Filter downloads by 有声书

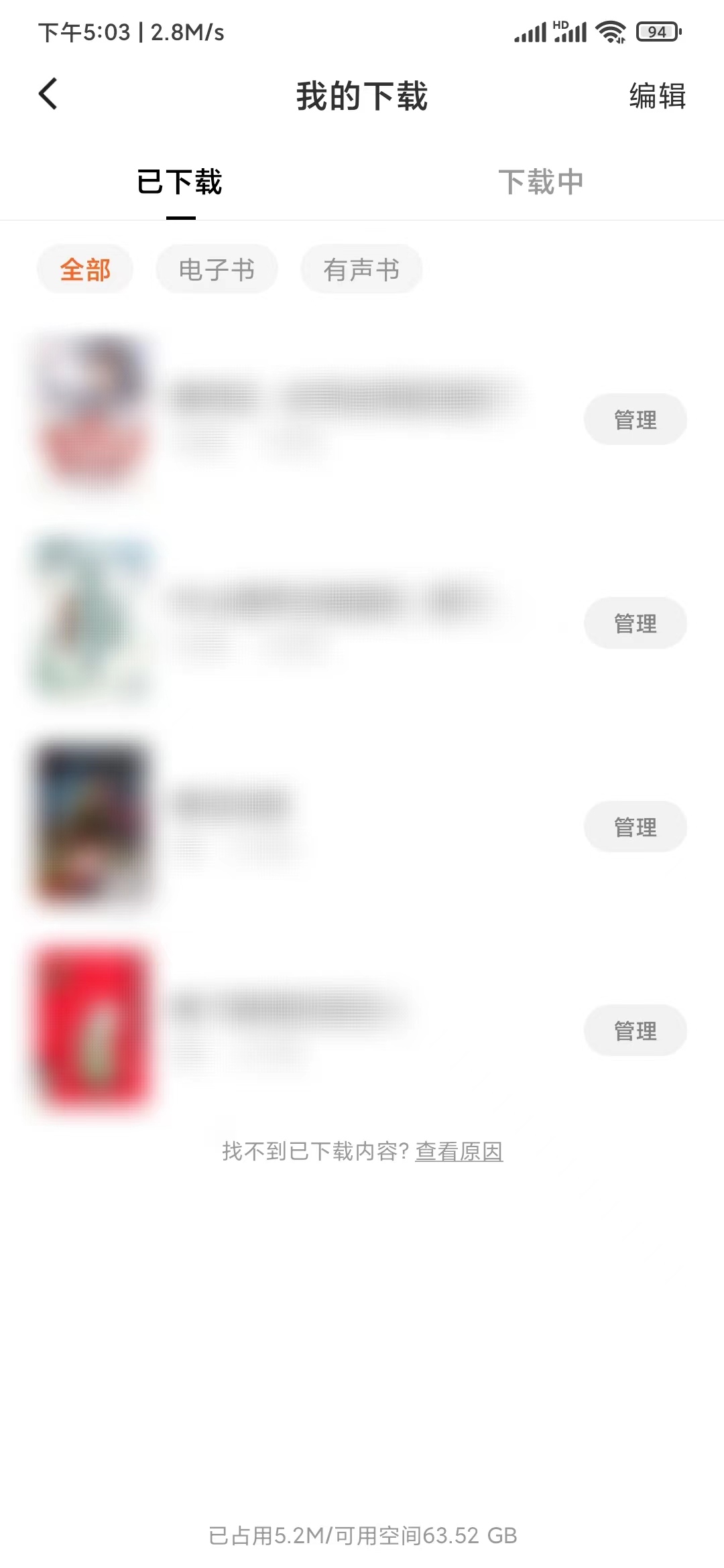[x=361, y=270]
